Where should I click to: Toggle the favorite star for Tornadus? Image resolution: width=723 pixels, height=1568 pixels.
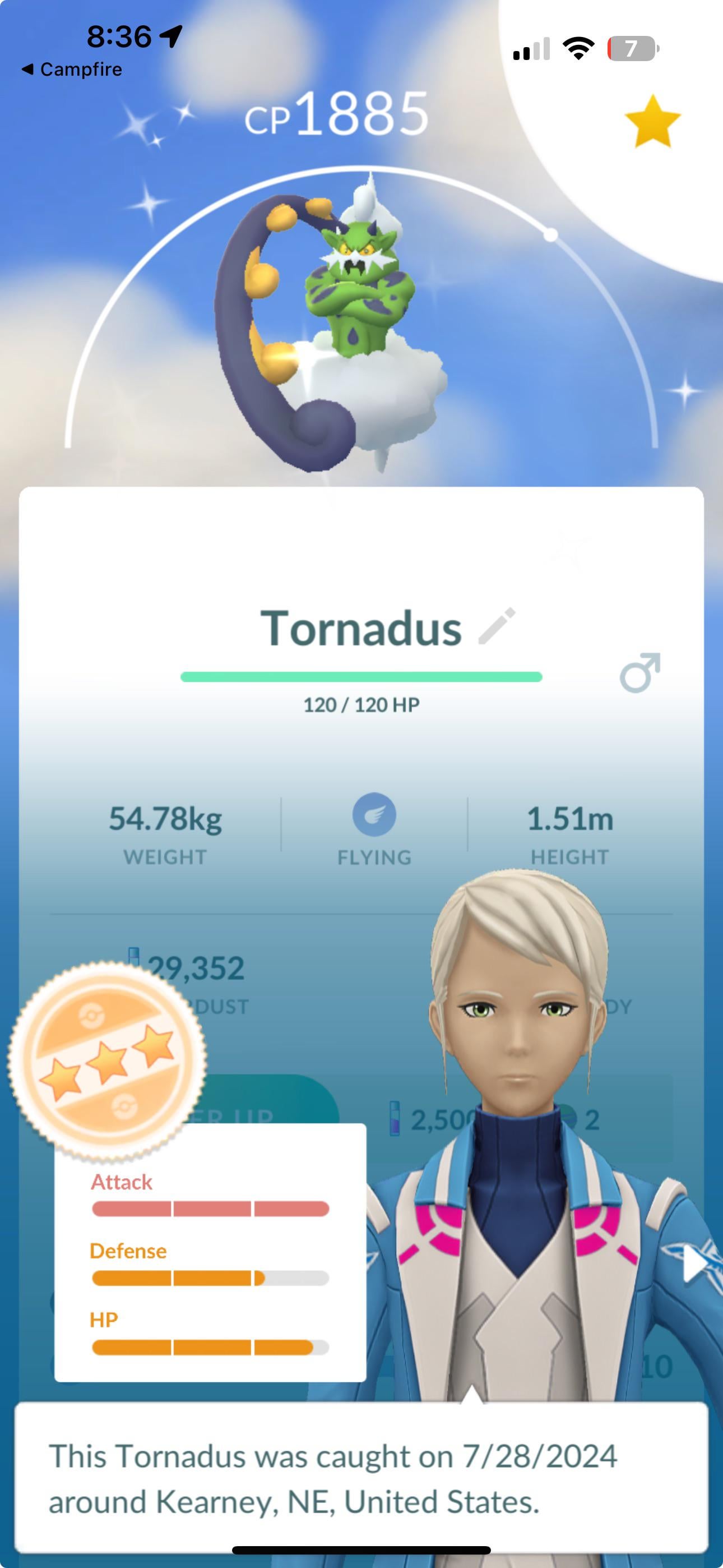(652, 122)
